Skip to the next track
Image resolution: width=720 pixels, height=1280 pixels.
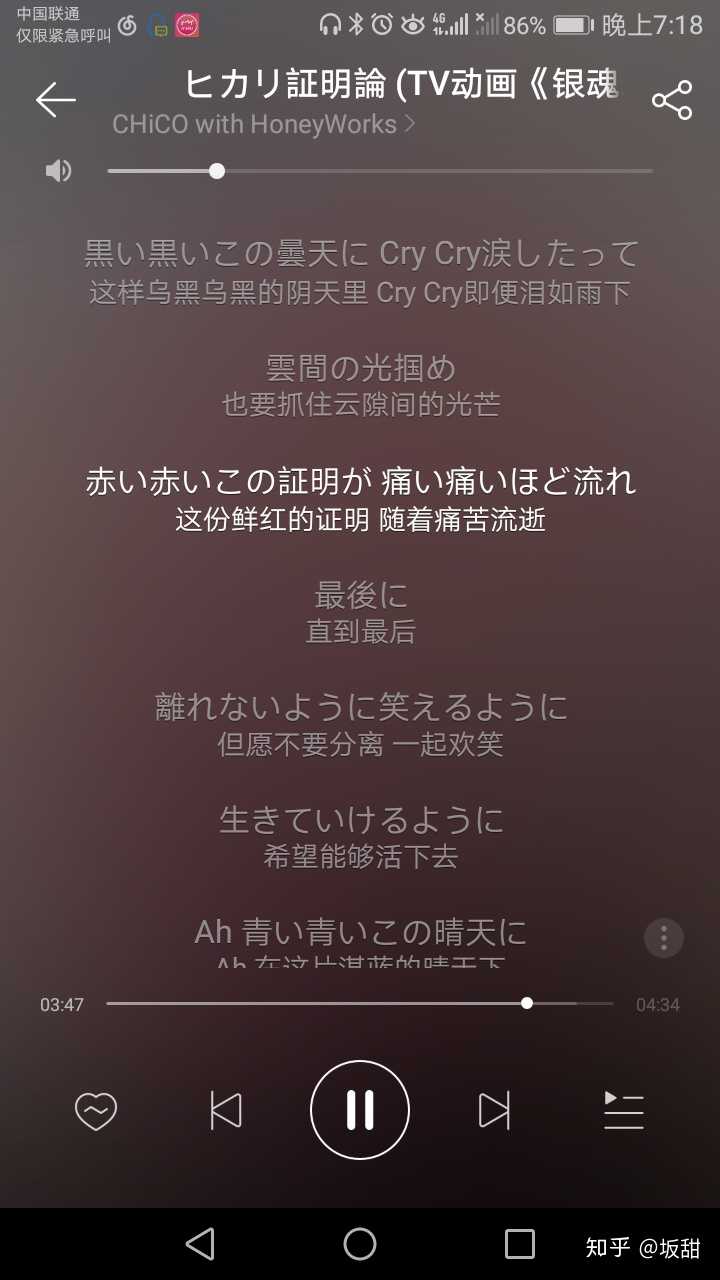(494, 1111)
